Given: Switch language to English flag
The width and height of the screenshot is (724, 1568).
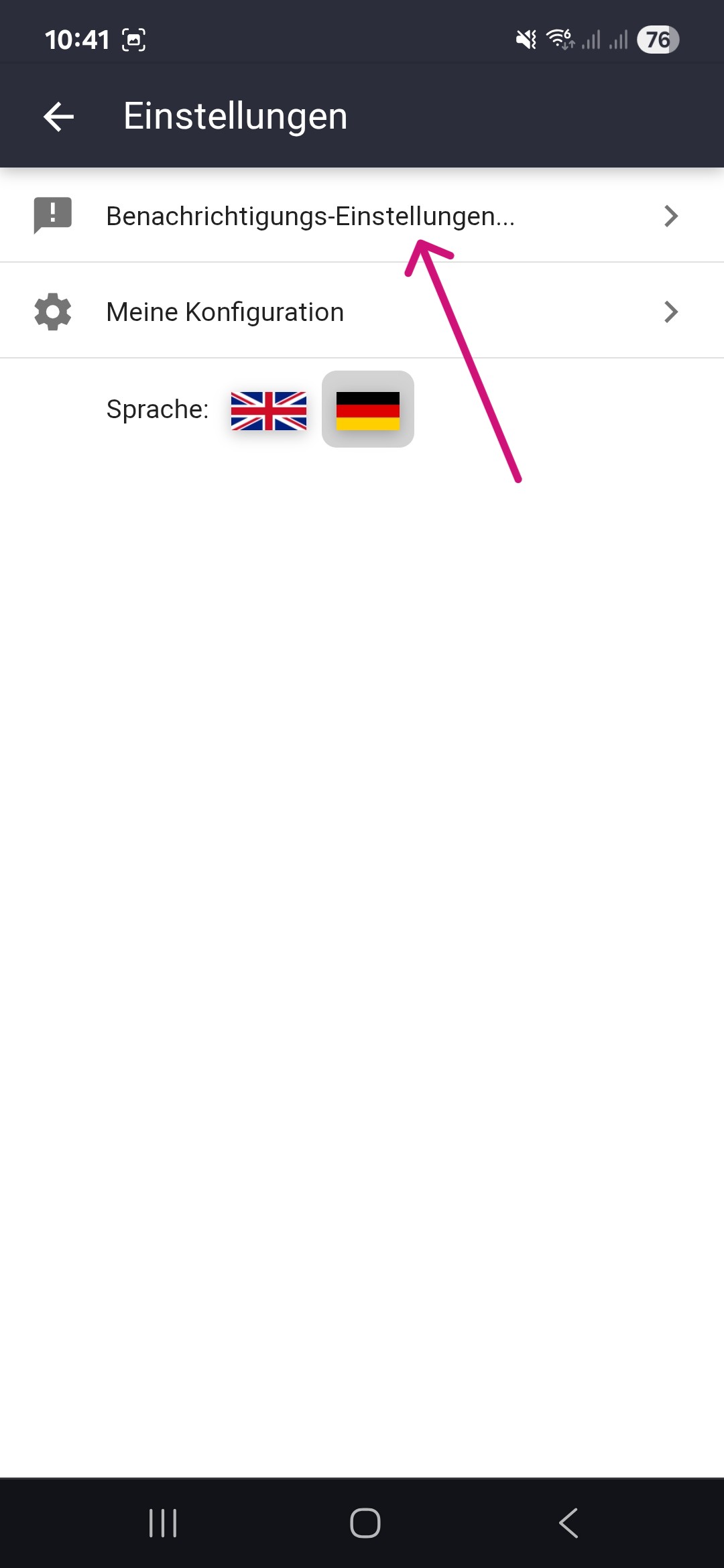Looking at the screenshot, I should pos(269,410).
